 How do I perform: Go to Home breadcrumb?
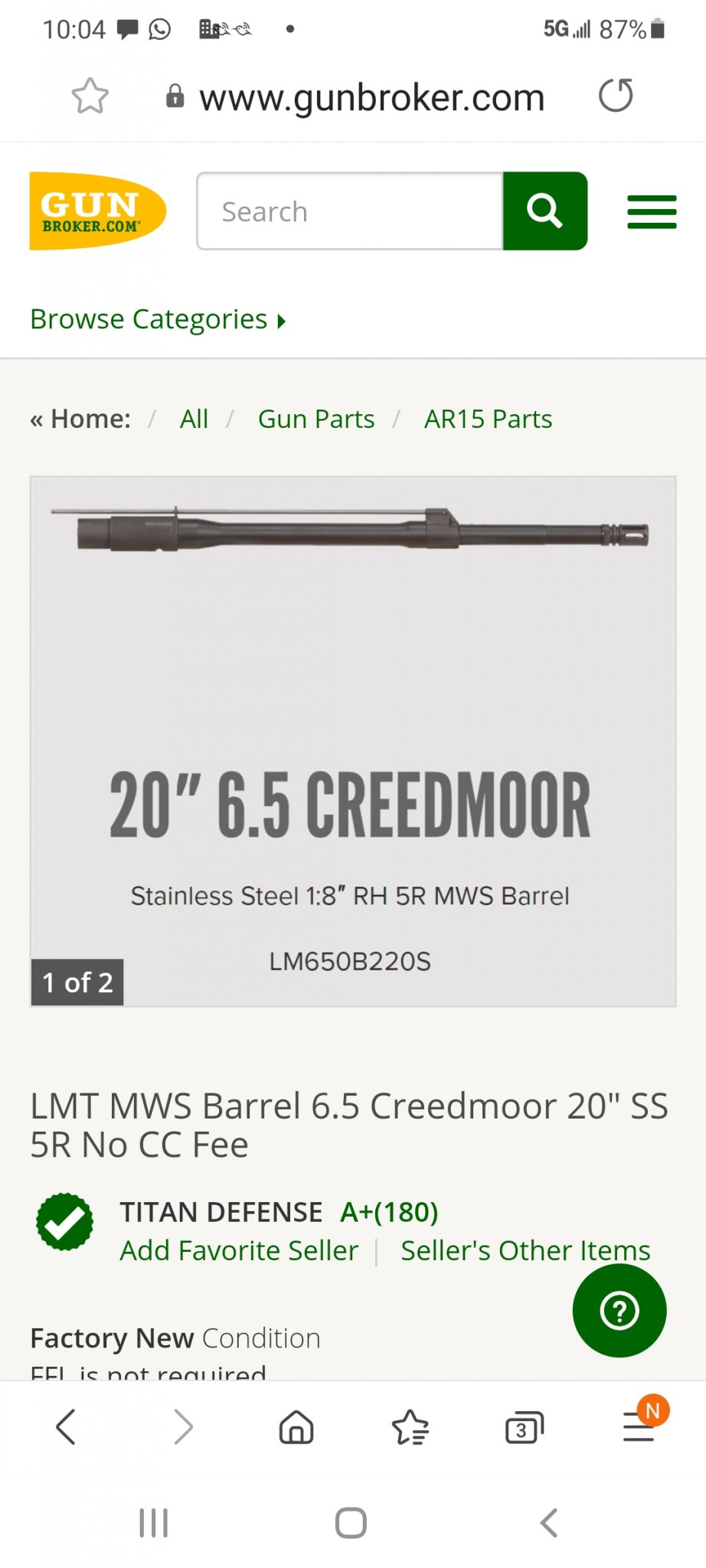tap(90, 419)
